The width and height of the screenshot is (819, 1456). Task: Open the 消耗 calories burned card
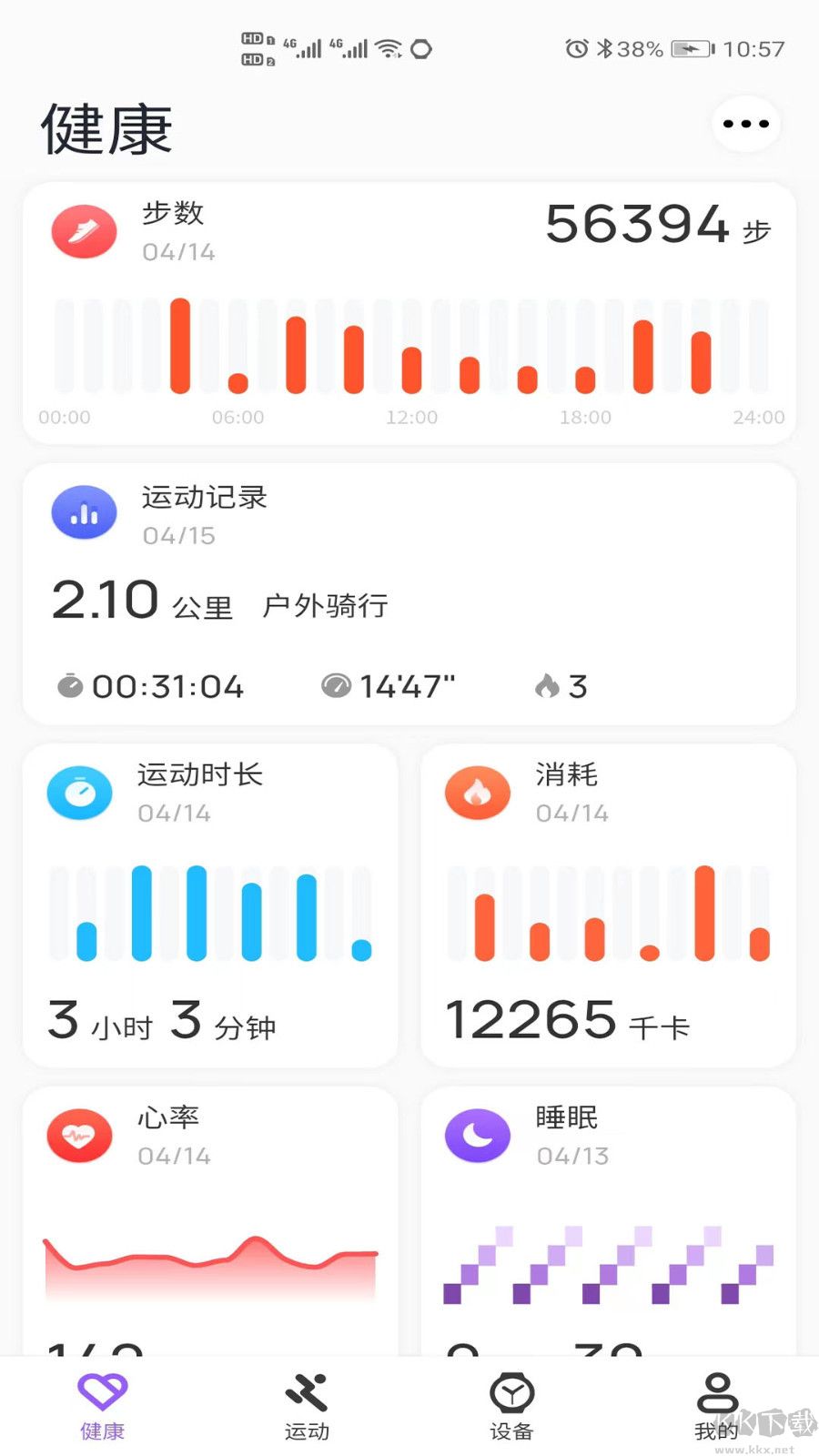click(608, 905)
